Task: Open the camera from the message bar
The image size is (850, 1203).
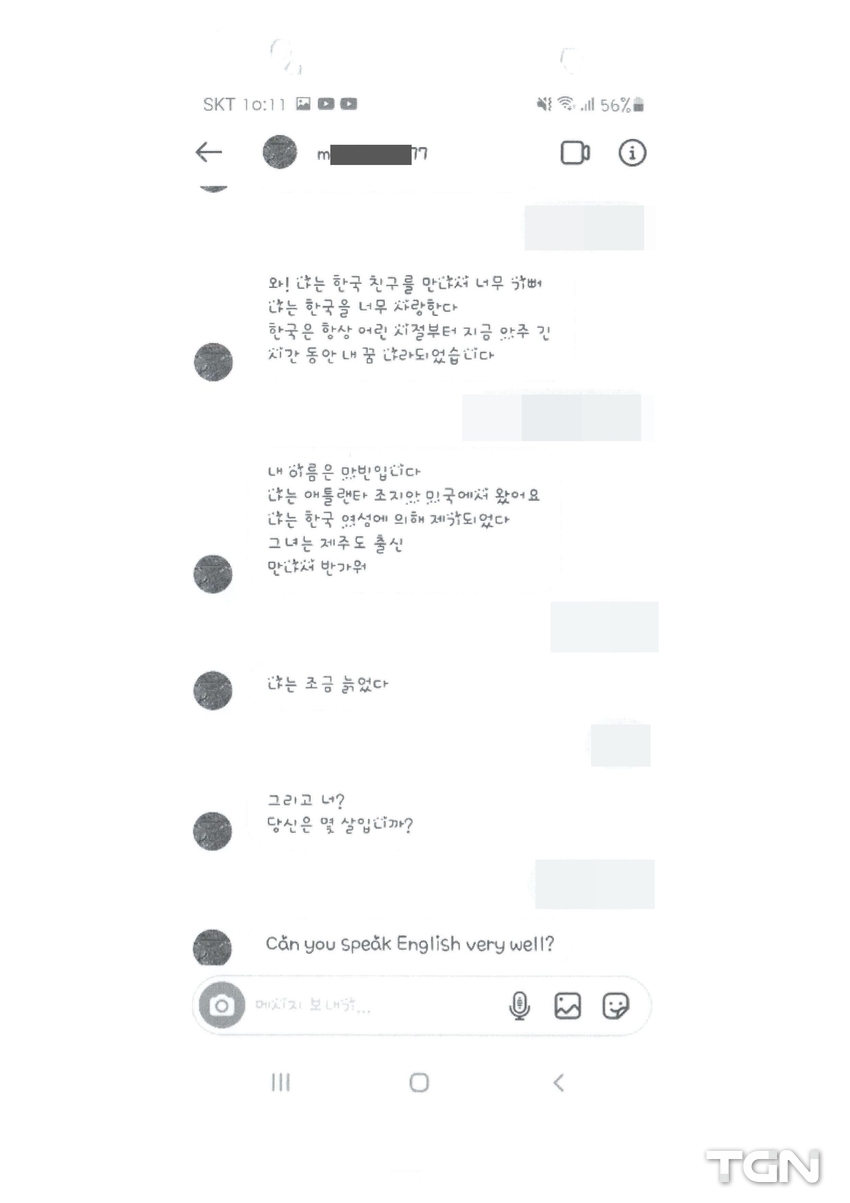Action: coord(221,1006)
